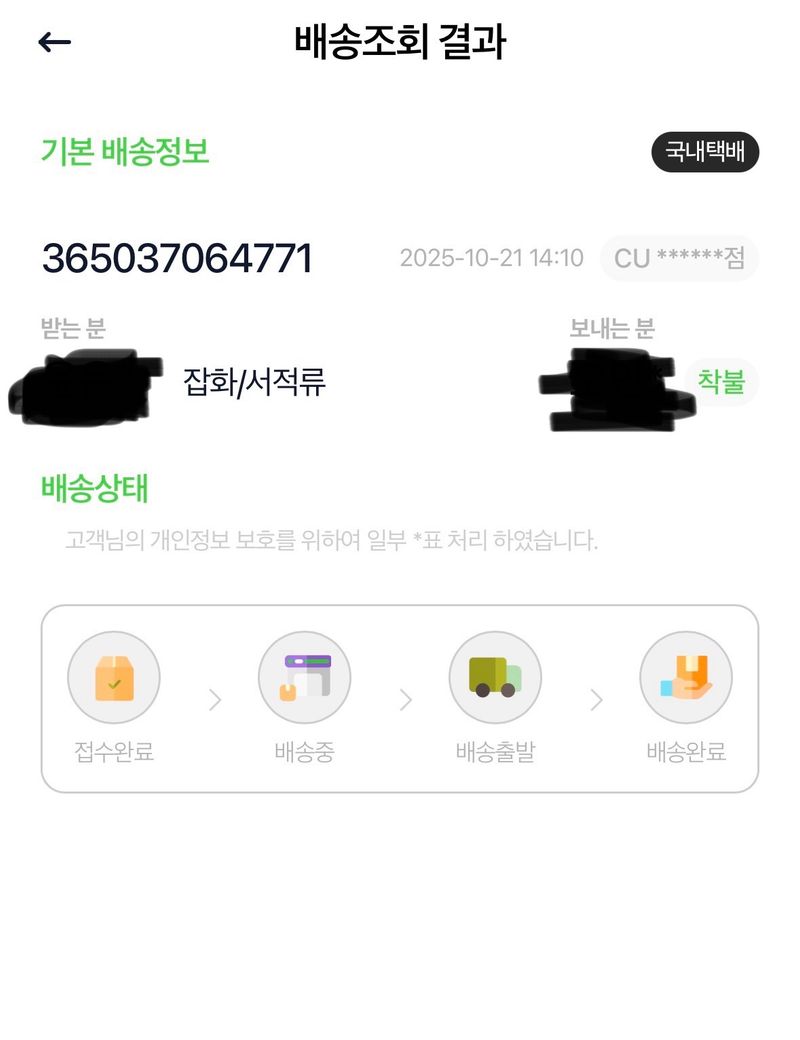The height and width of the screenshot is (1040, 800).
Task: Go back from delivery tracking results
Action: click(54, 42)
